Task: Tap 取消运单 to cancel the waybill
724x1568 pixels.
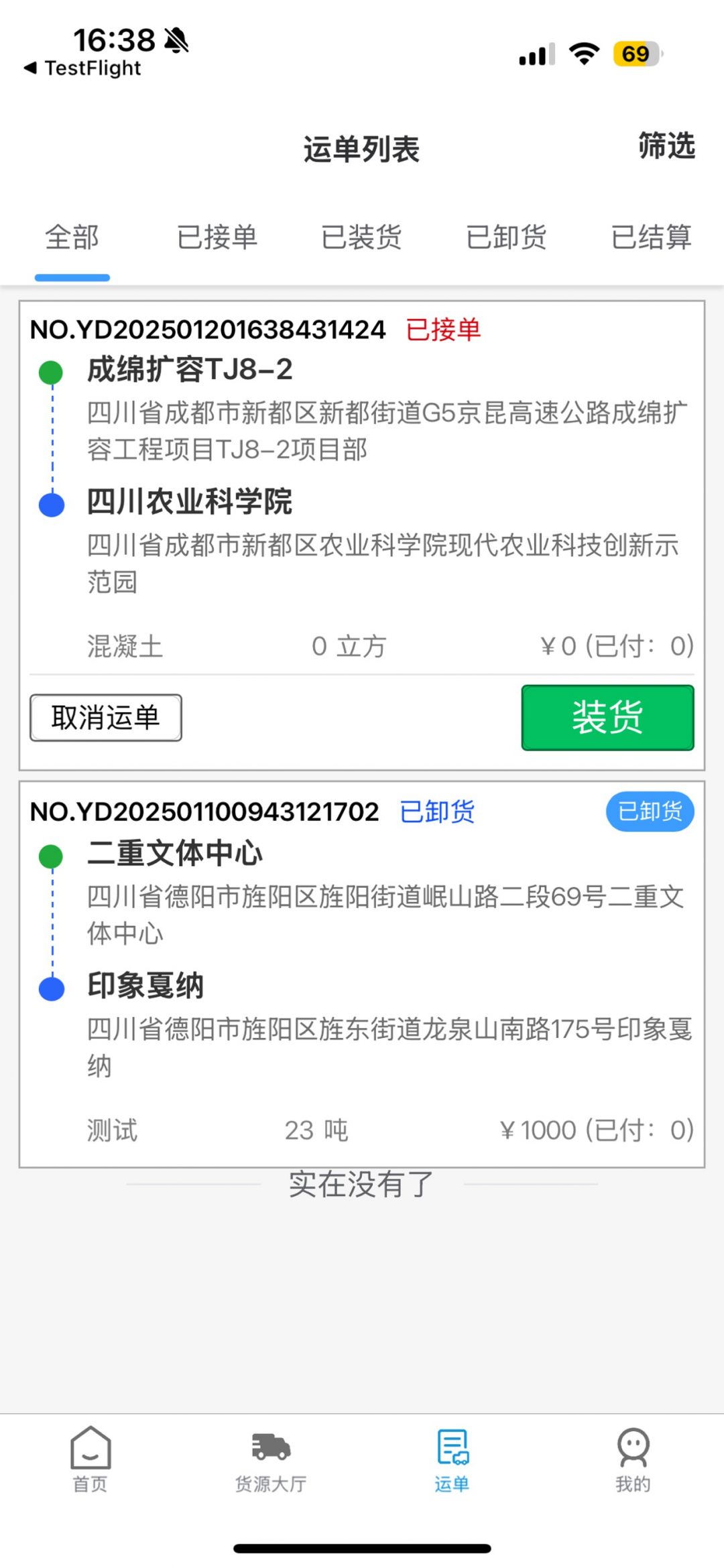Action: pos(106,718)
